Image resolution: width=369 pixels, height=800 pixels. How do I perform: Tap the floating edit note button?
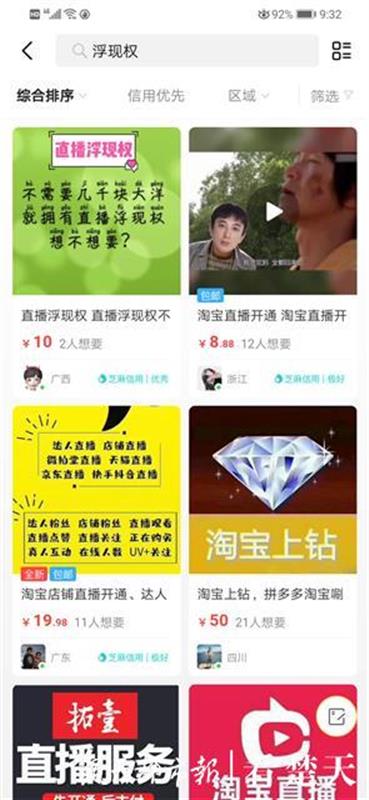[336, 717]
